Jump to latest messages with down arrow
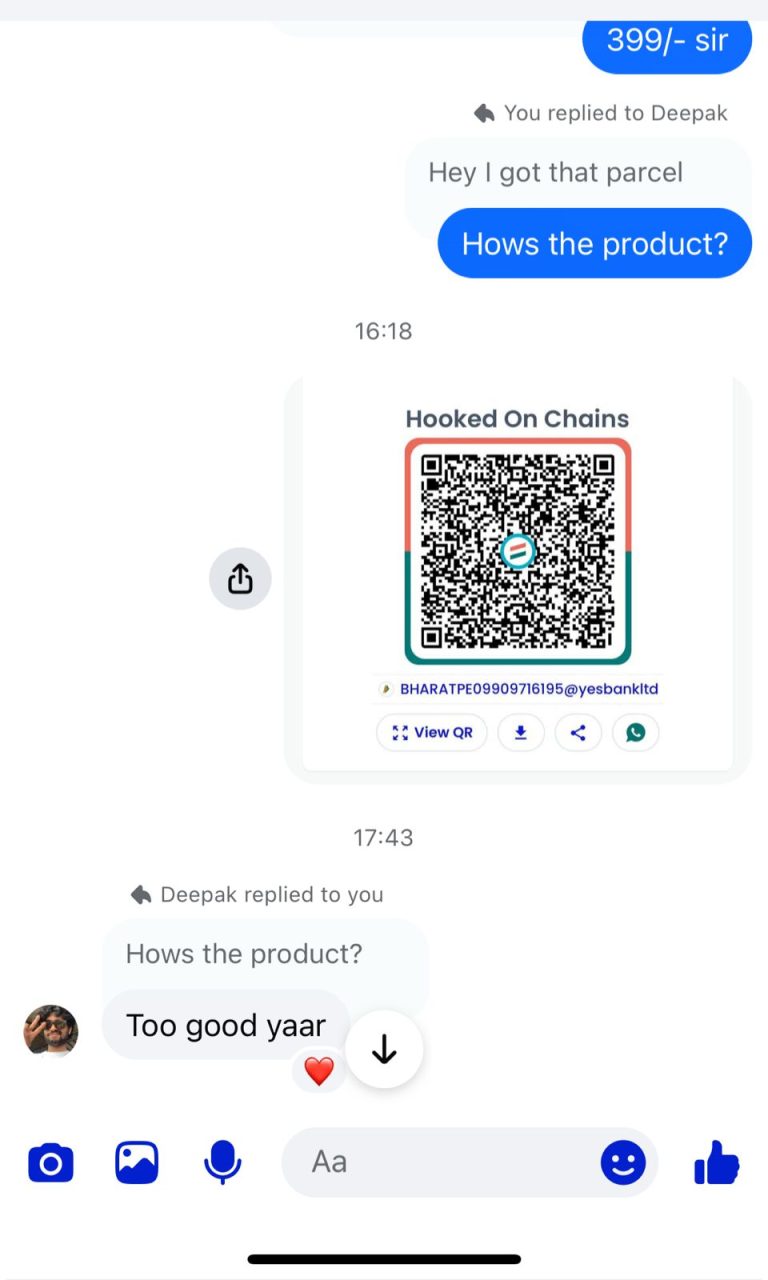 click(x=384, y=1049)
